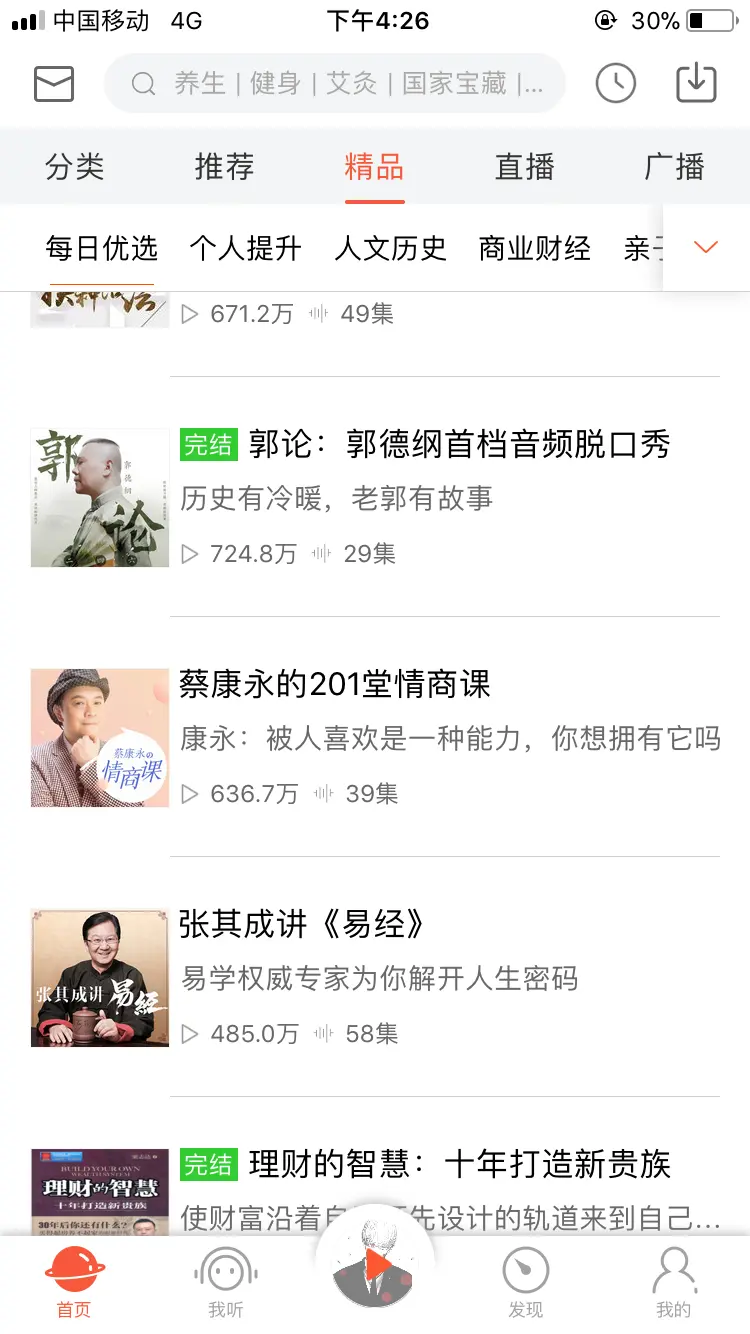
Task: Expand the category list dropdown arrow
Action: 706,248
